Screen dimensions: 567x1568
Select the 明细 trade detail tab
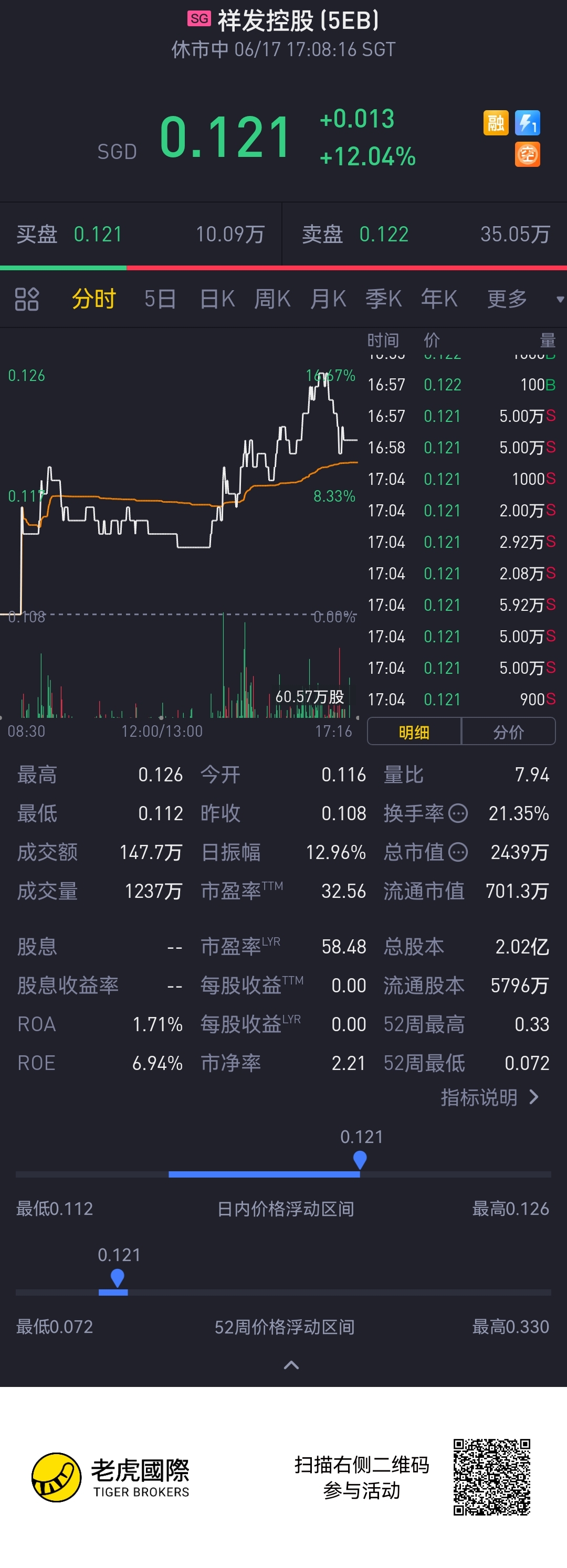pyautogui.click(x=414, y=732)
